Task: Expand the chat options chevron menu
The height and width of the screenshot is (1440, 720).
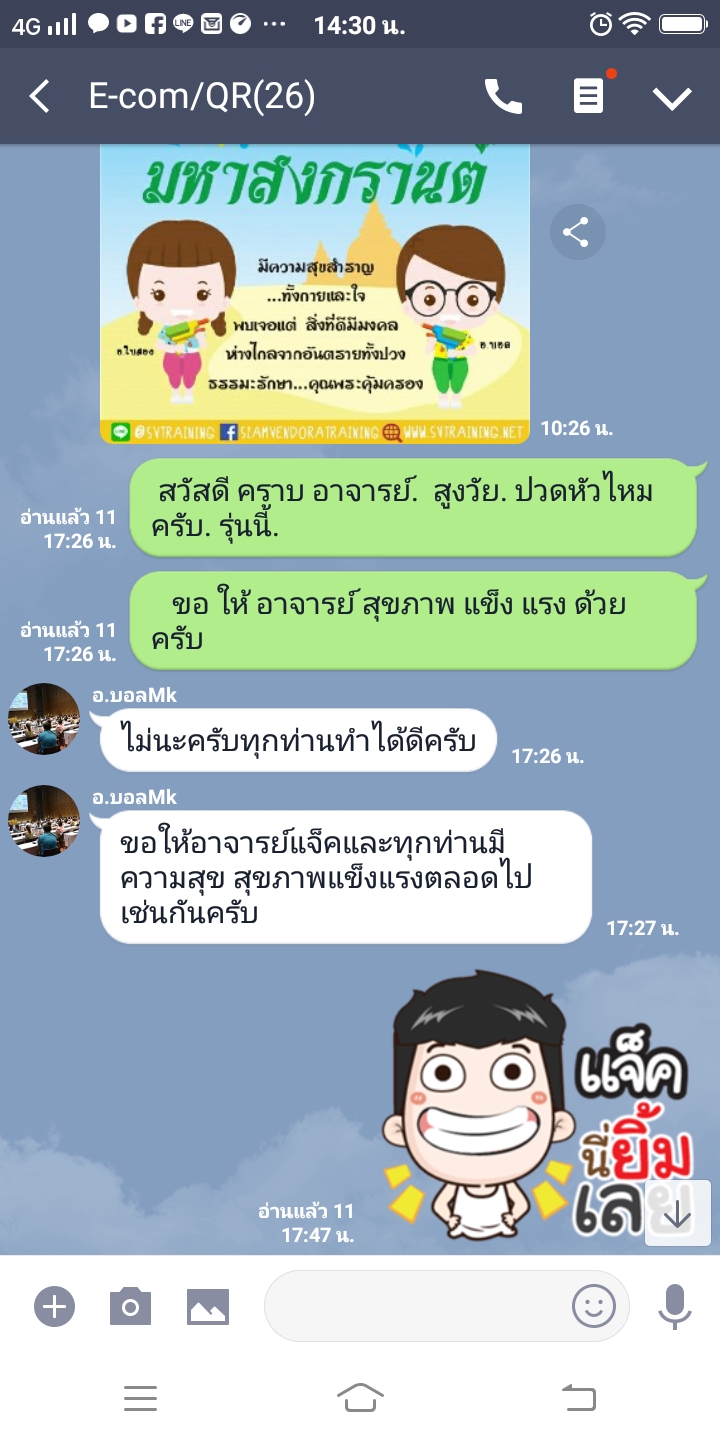Action: 672,97
